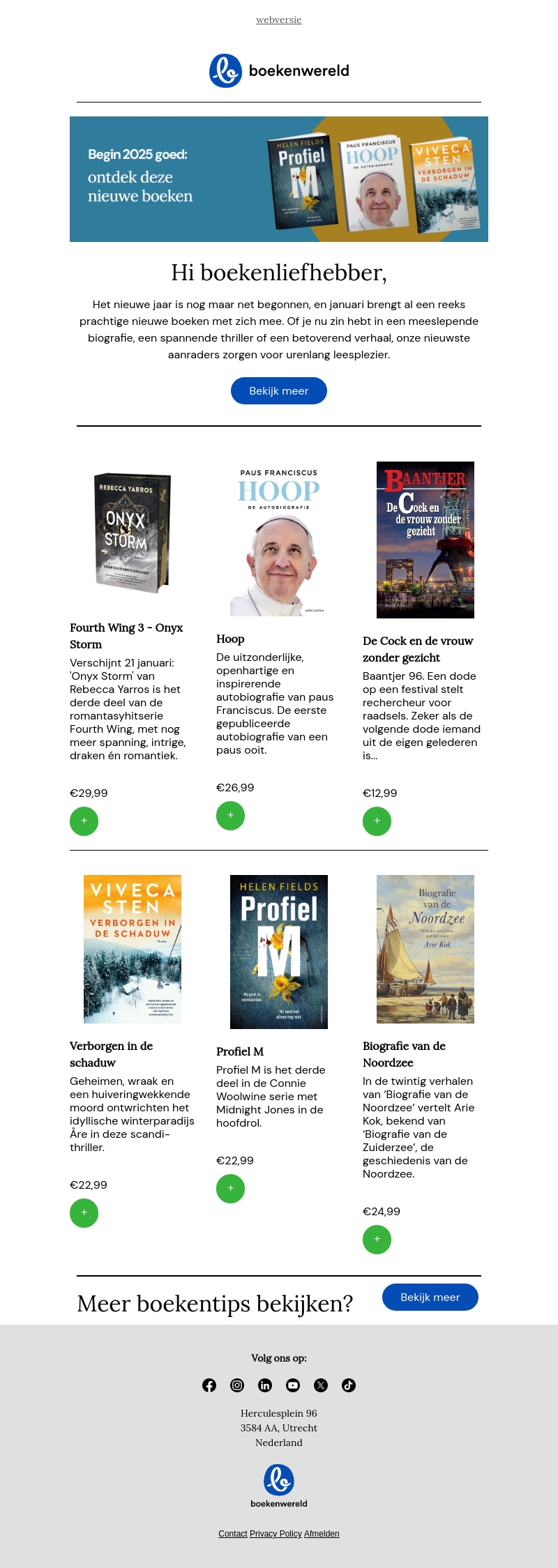The width and height of the screenshot is (558, 1568).
Task: Open the Contact link in footer
Action: tap(232, 1534)
